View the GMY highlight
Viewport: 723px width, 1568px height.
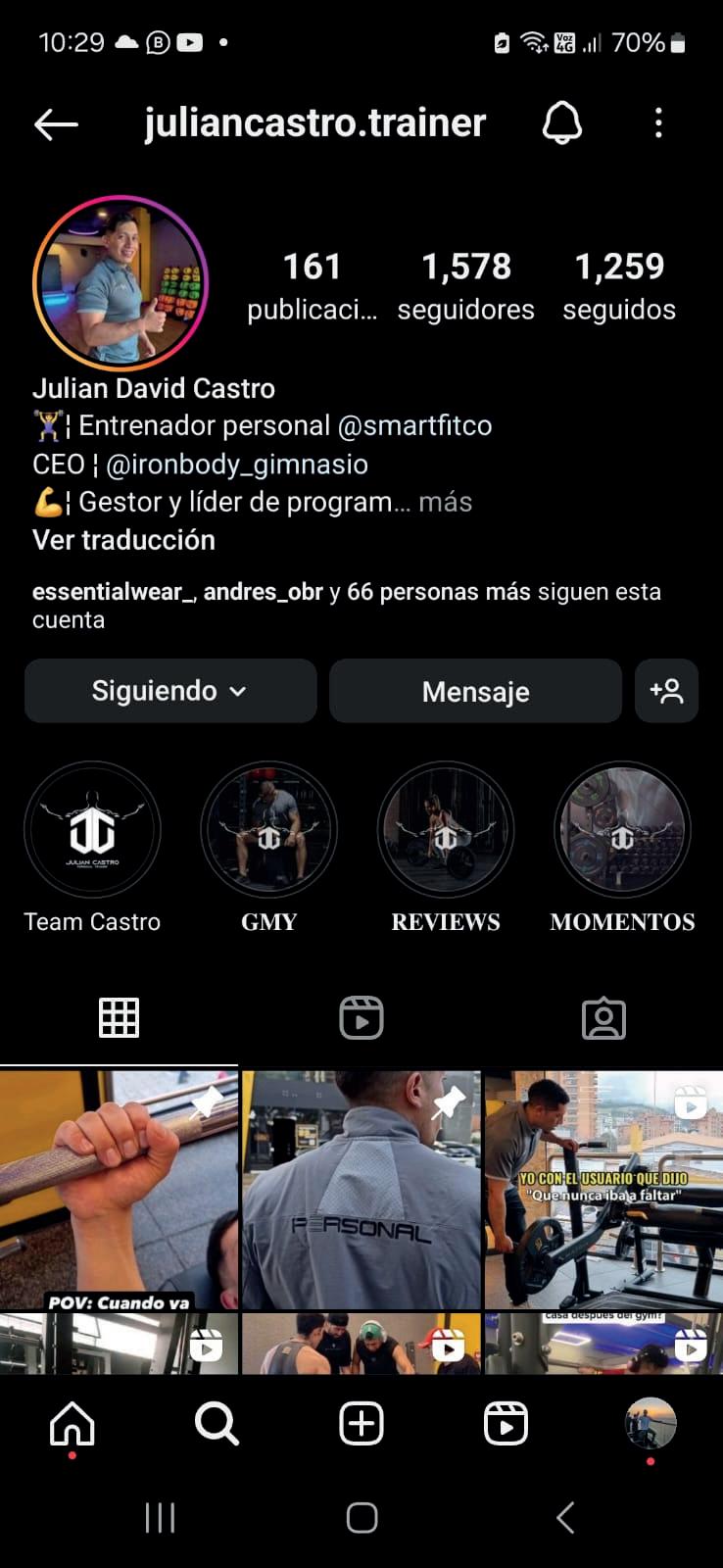click(268, 830)
